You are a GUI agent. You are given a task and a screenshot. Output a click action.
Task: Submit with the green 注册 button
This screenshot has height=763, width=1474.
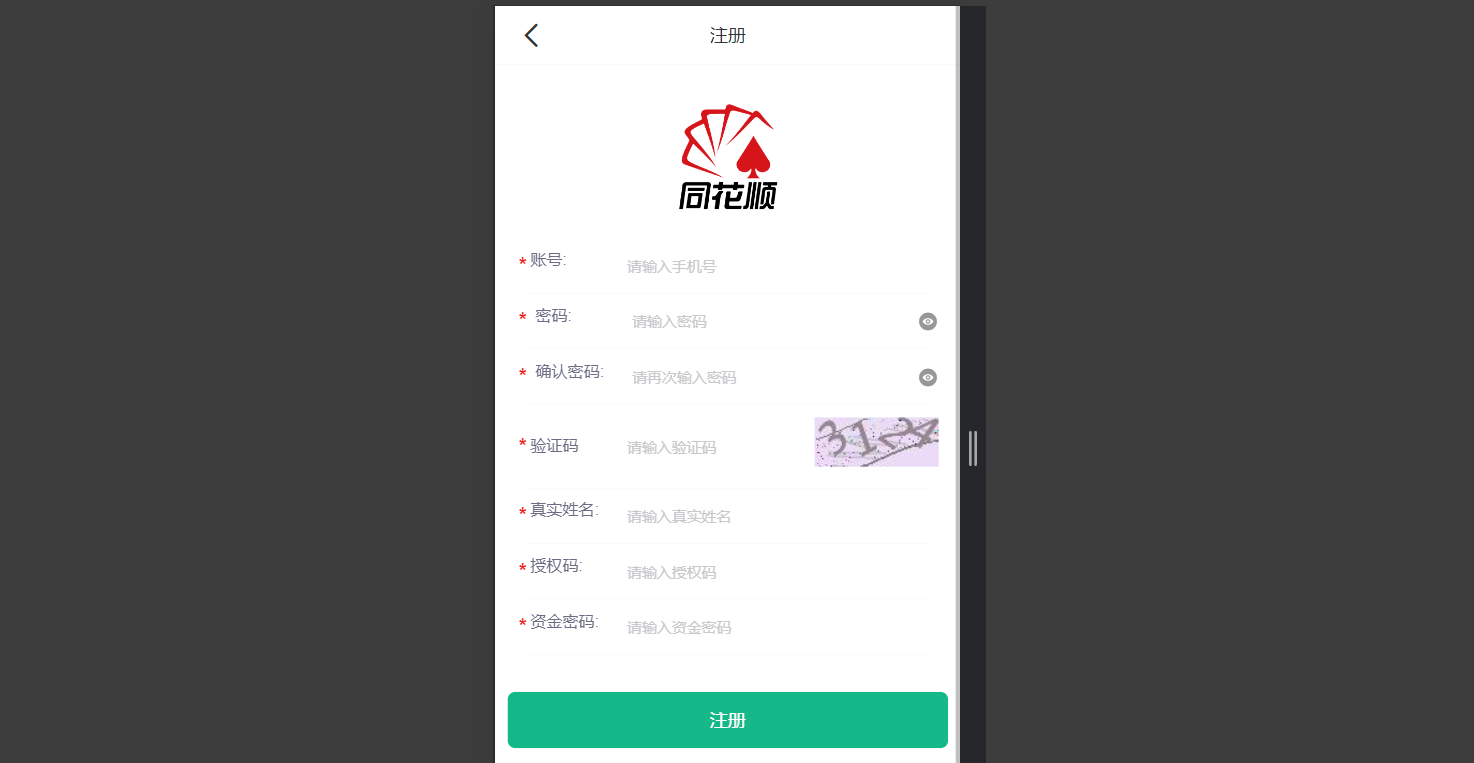[727, 720]
